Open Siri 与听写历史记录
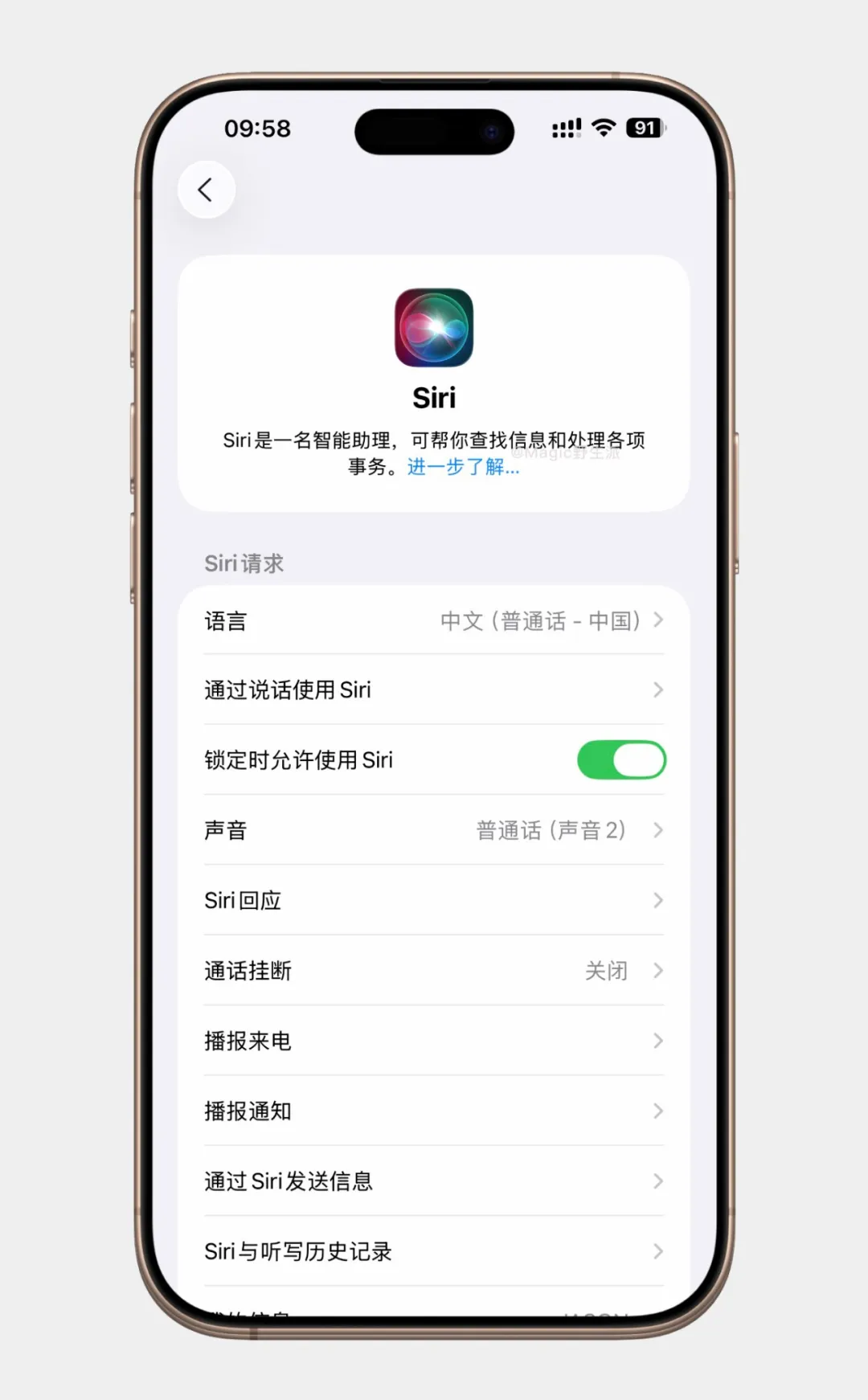 coord(434,1251)
